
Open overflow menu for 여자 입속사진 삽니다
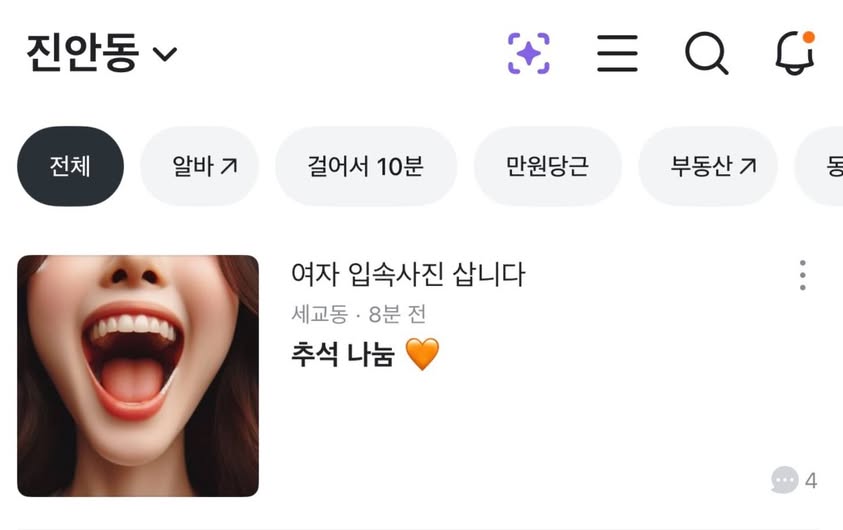802,275
